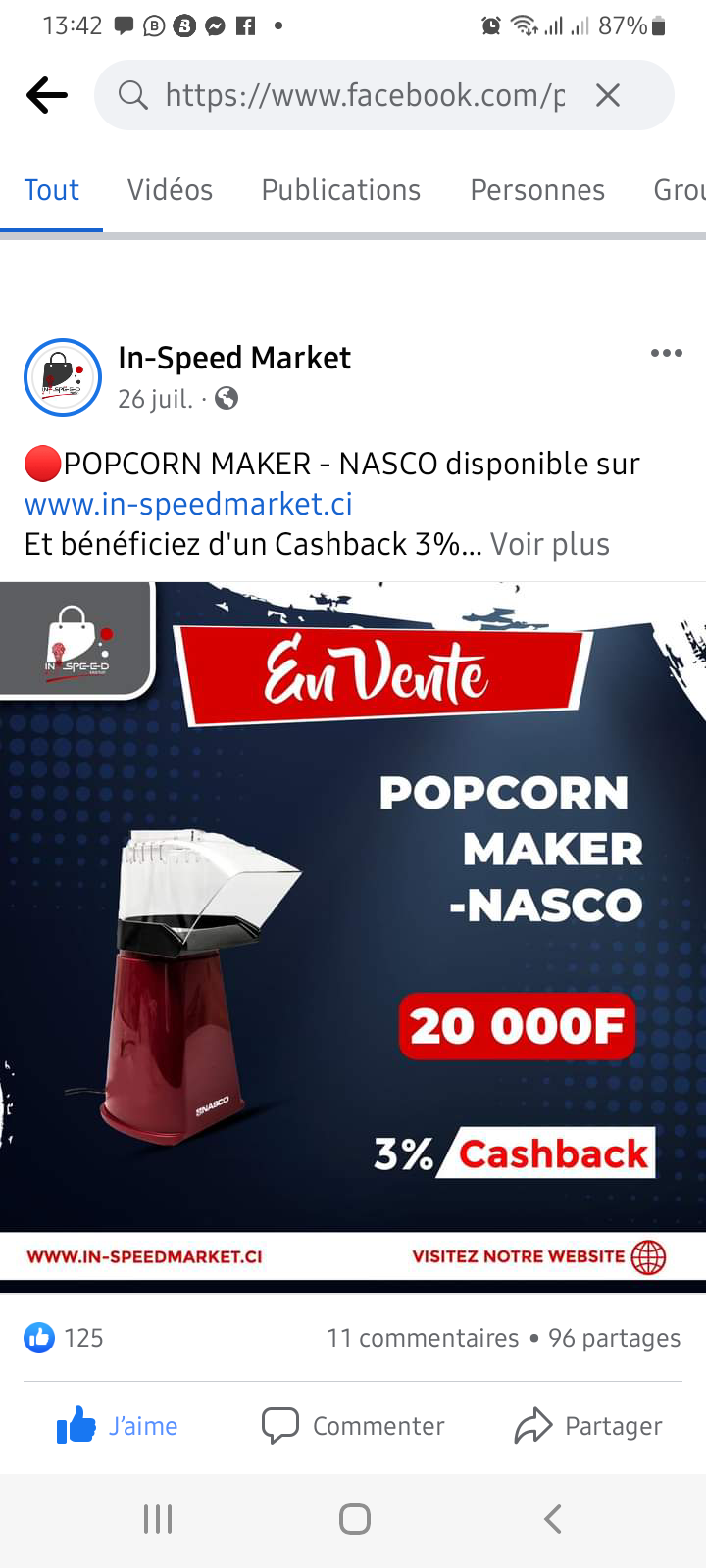The width and height of the screenshot is (706, 1568).
Task: Open the In-Speed Market profile picture
Action: [63, 377]
